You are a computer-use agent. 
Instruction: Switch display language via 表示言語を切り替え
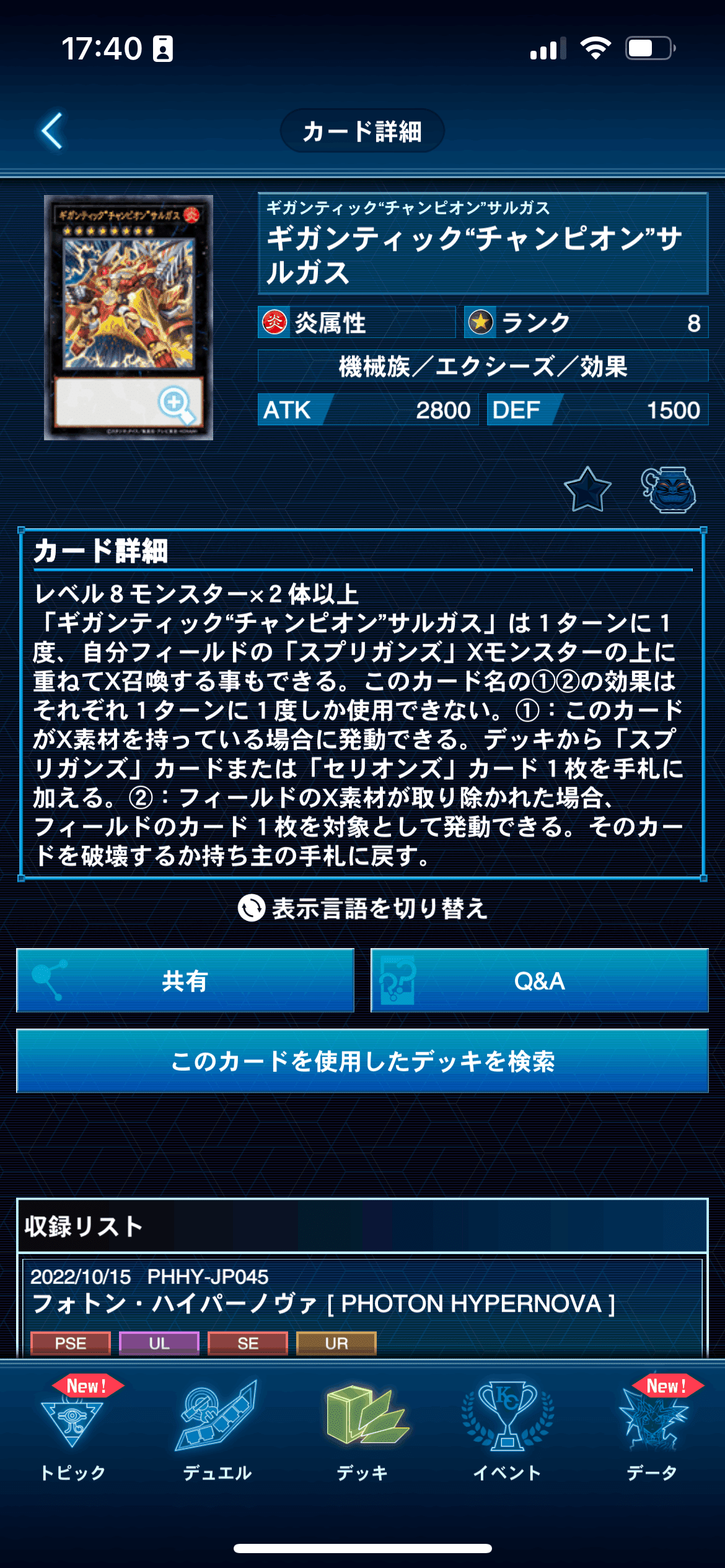[x=362, y=908]
